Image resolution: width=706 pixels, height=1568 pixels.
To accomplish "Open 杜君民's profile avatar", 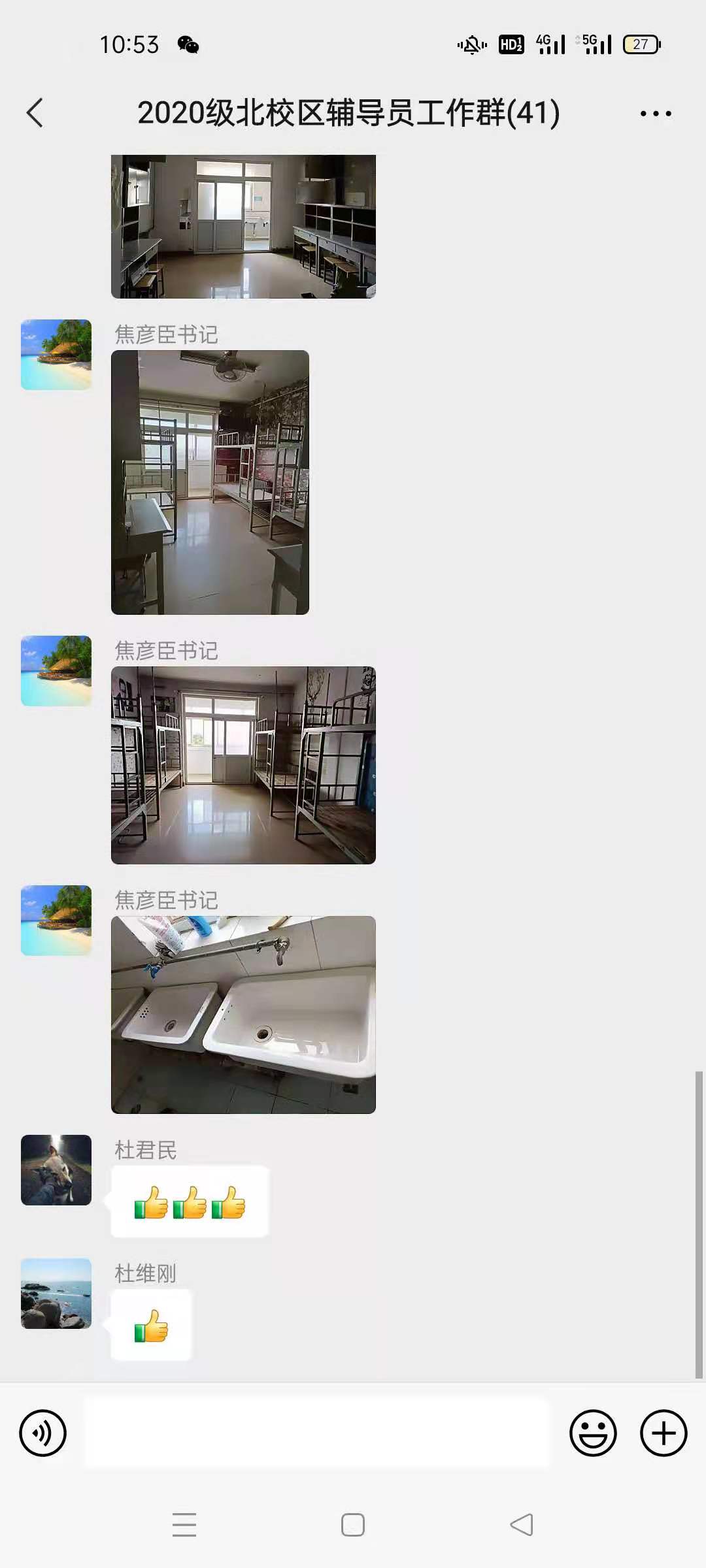I will (56, 1169).
